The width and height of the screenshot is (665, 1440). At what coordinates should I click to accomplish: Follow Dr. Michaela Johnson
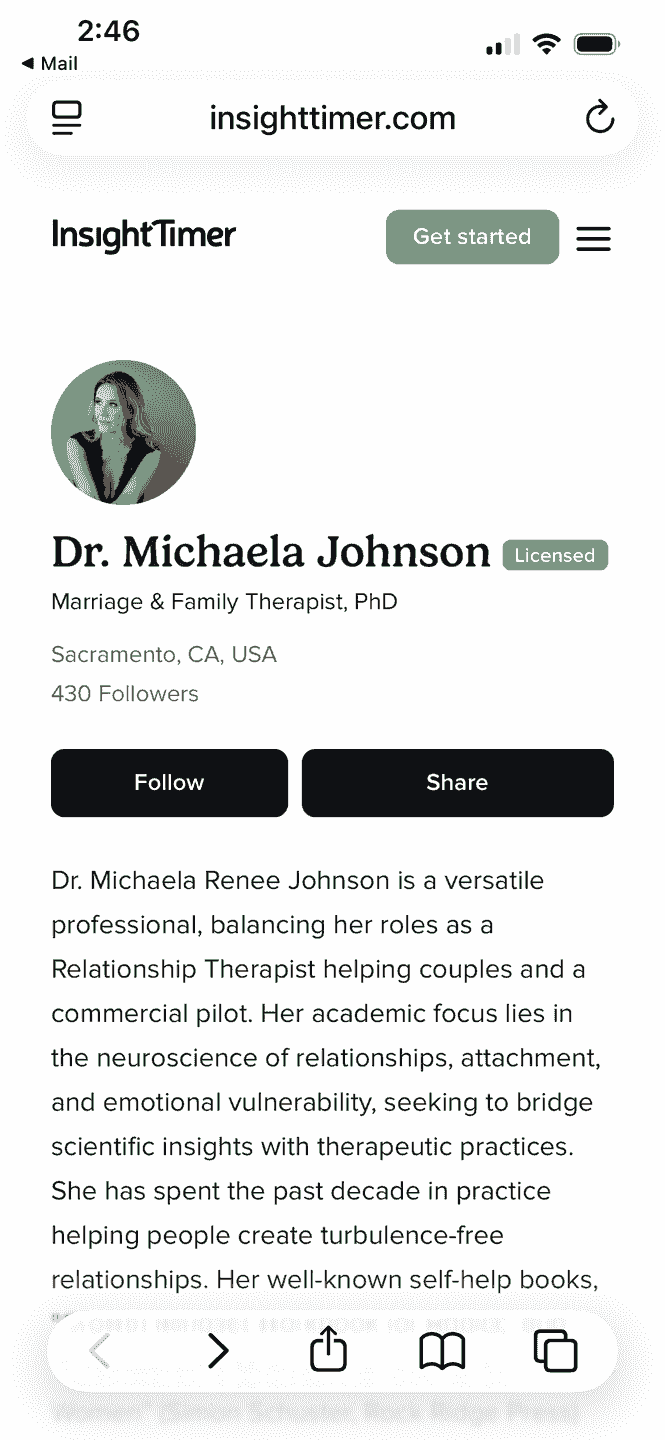tap(169, 783)
